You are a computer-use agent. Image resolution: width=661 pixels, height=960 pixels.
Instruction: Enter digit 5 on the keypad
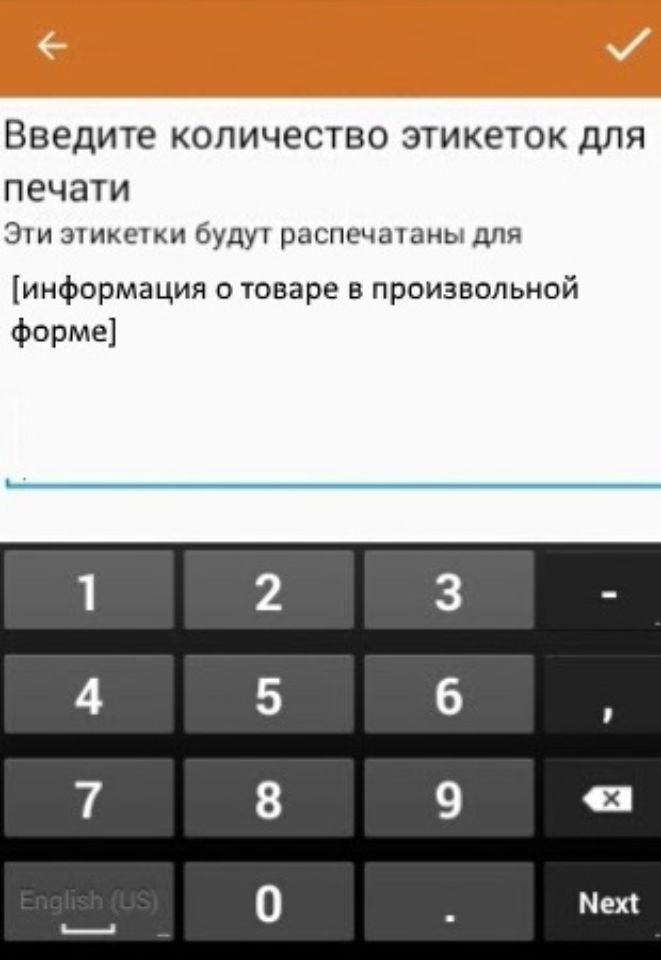pyautogui.click(x=268, y=697)
